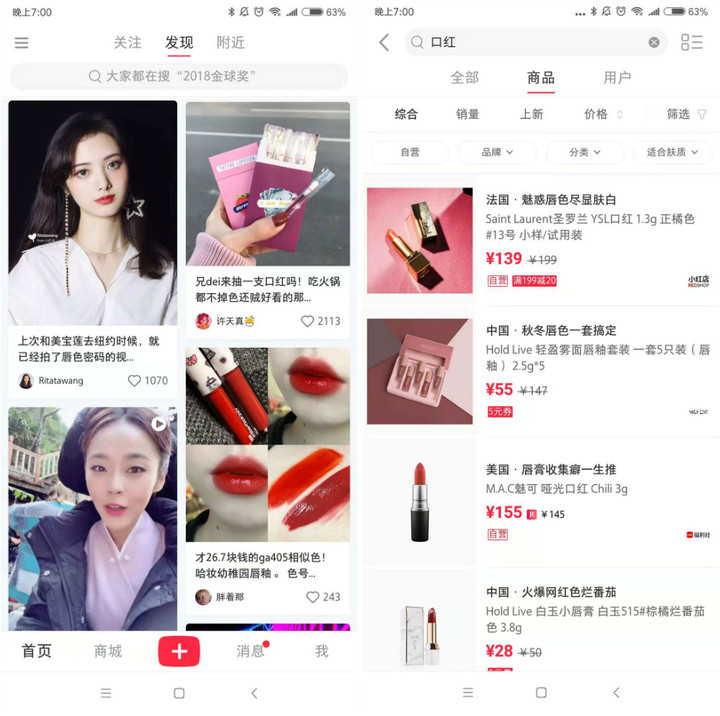Sort products by 价格
The width and height of the screenshot is (720, 716).
pos(602,114)
